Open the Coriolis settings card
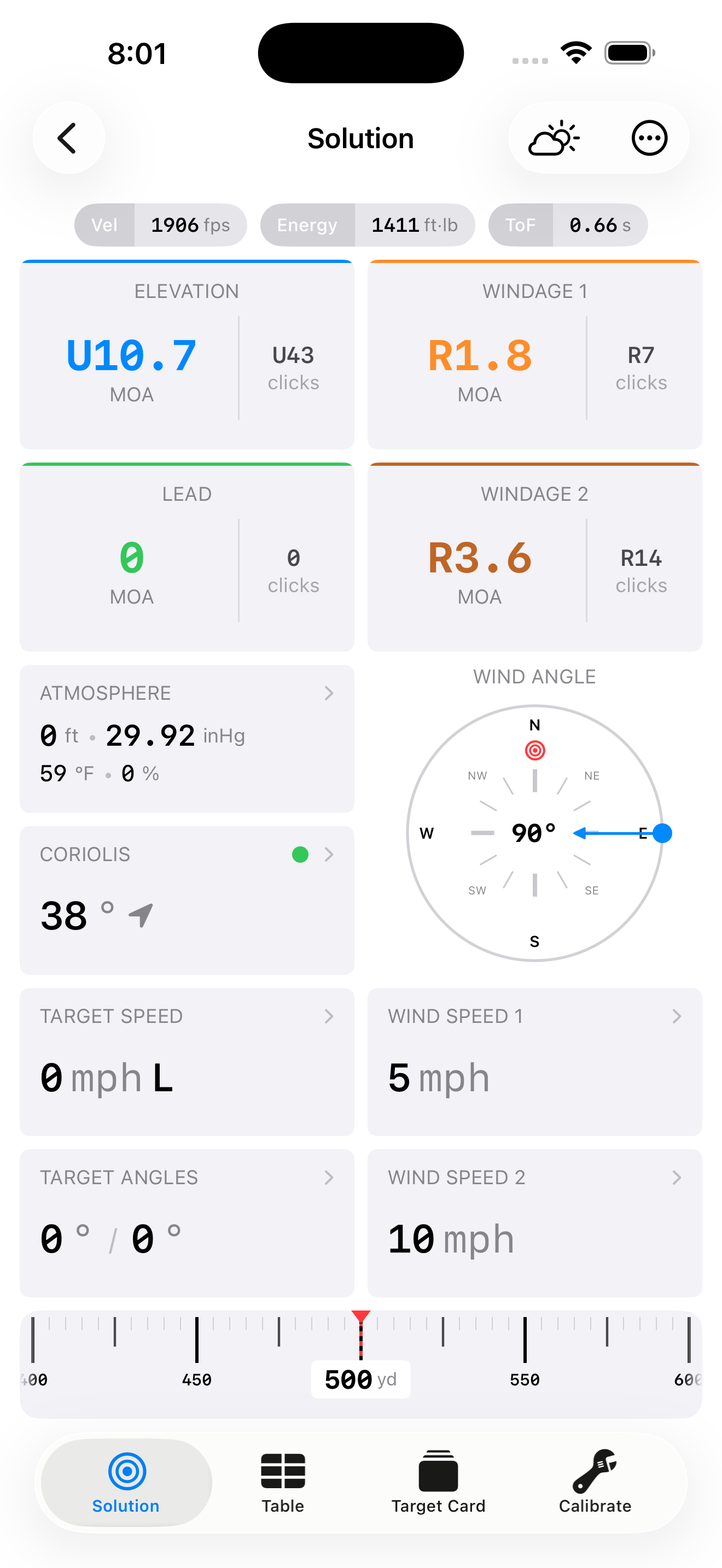The width and height of the screenshot is (722, 1568). [187, 899]
